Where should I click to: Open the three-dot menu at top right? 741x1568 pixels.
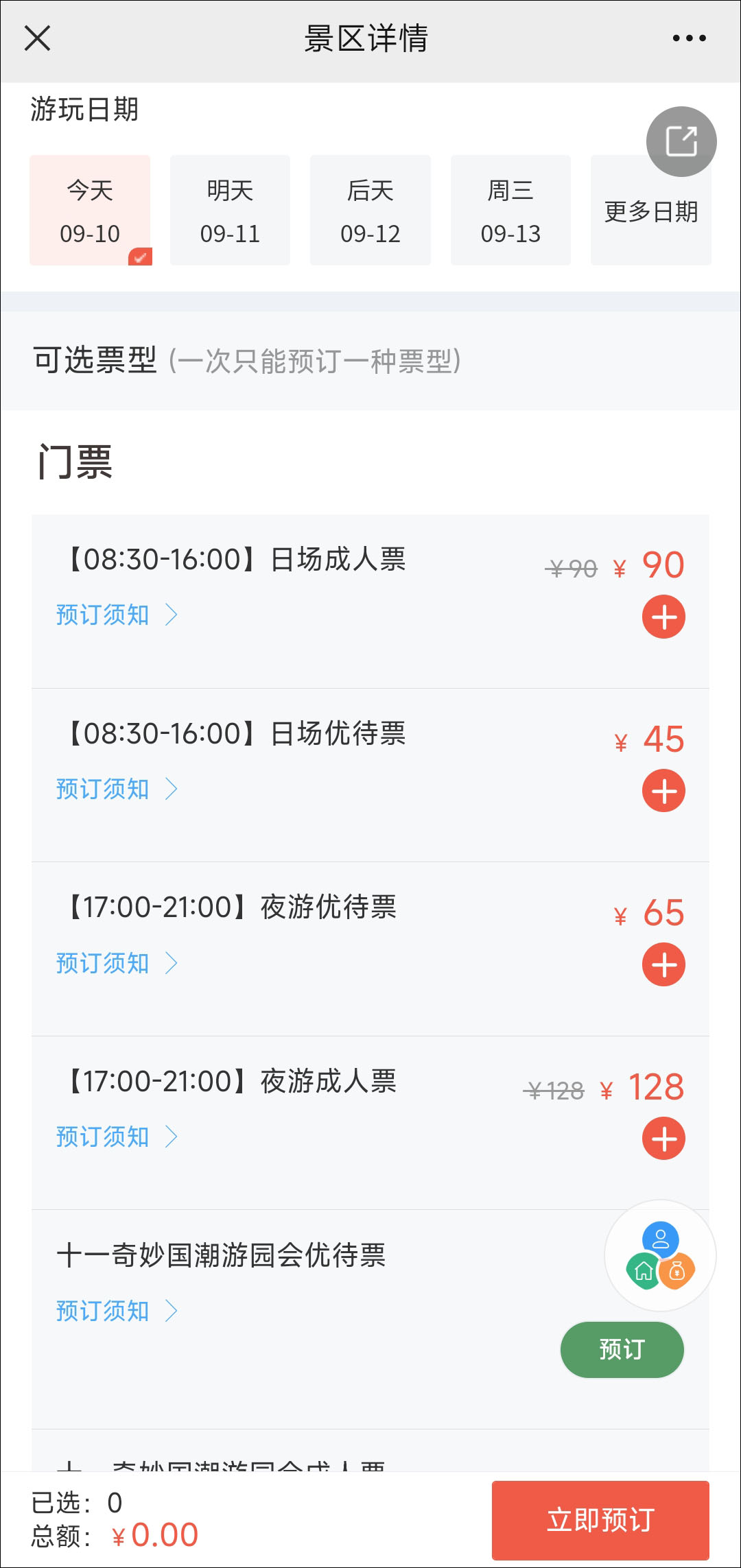pyautogui.click(x=689, y=39)
